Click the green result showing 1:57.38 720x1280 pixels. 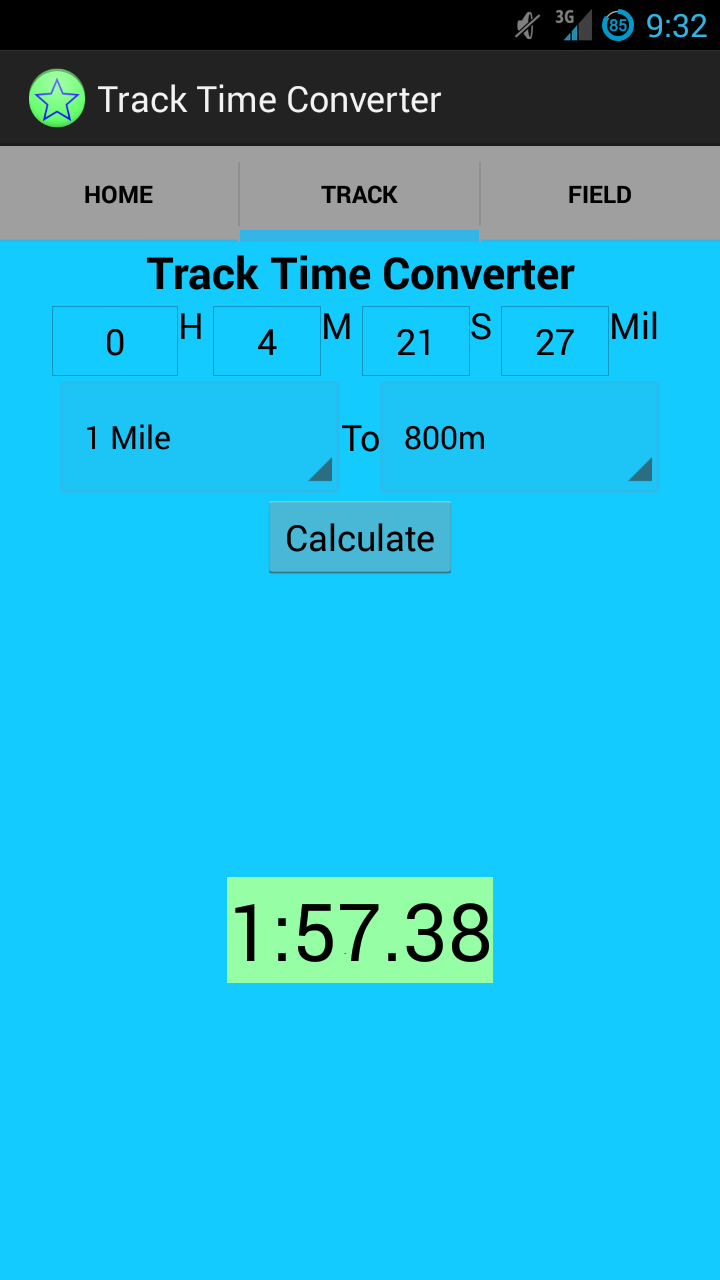[360, 930]
